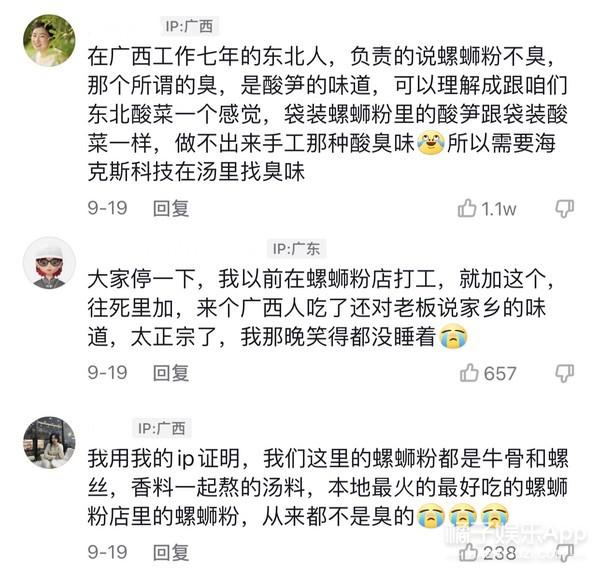The height and width of the screenshot is (575, 600).
Task: Open the 广东 commenter's avatar
Action: click(x=49, y=264)
